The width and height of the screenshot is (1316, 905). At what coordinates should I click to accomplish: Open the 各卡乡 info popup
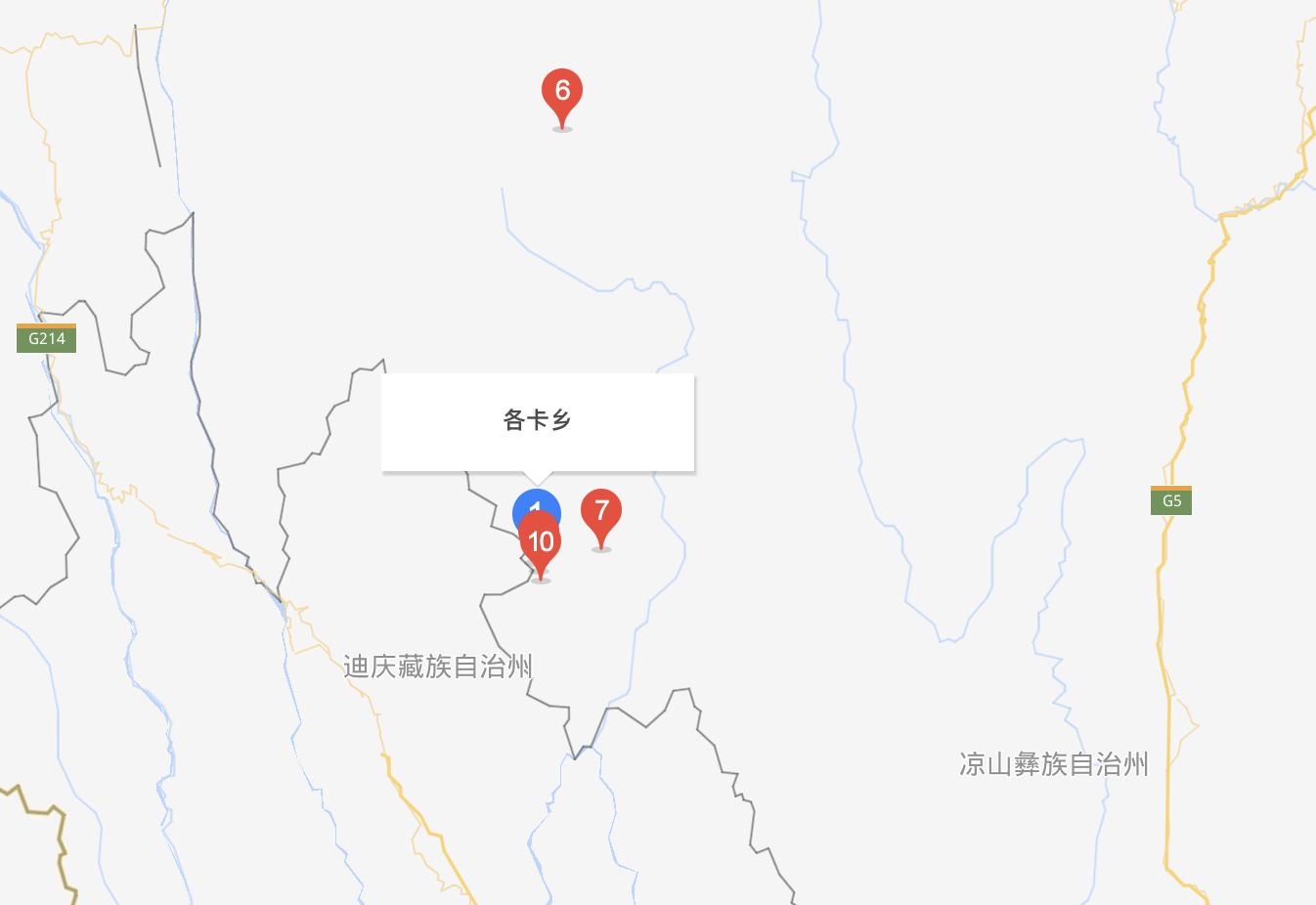pos(537,420)
